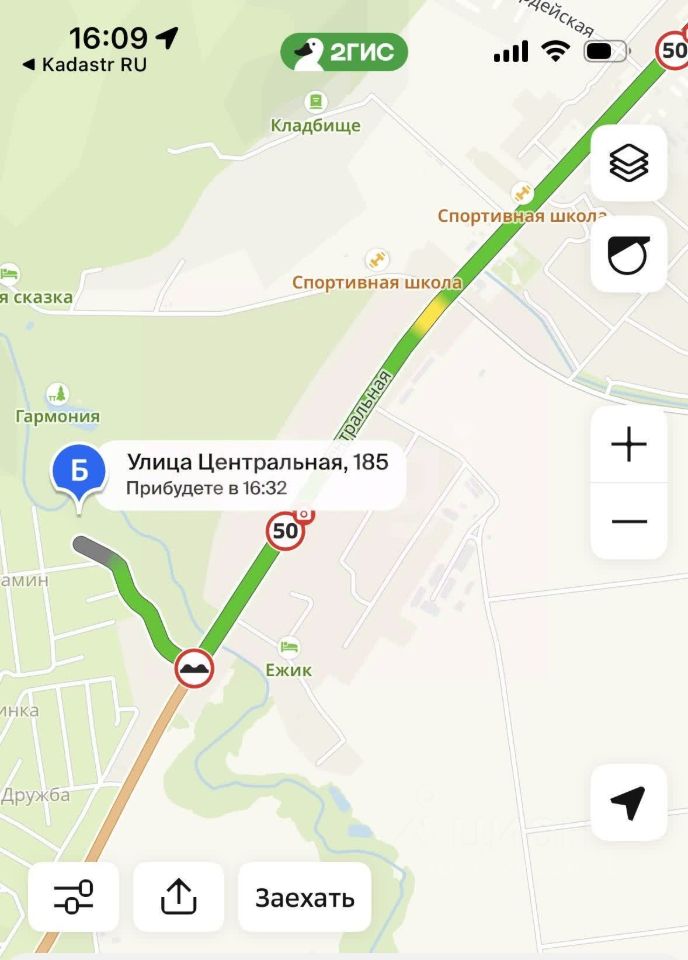The image size is (688, 960).
Task: Zoom in on the map
Action: point(628,444)
